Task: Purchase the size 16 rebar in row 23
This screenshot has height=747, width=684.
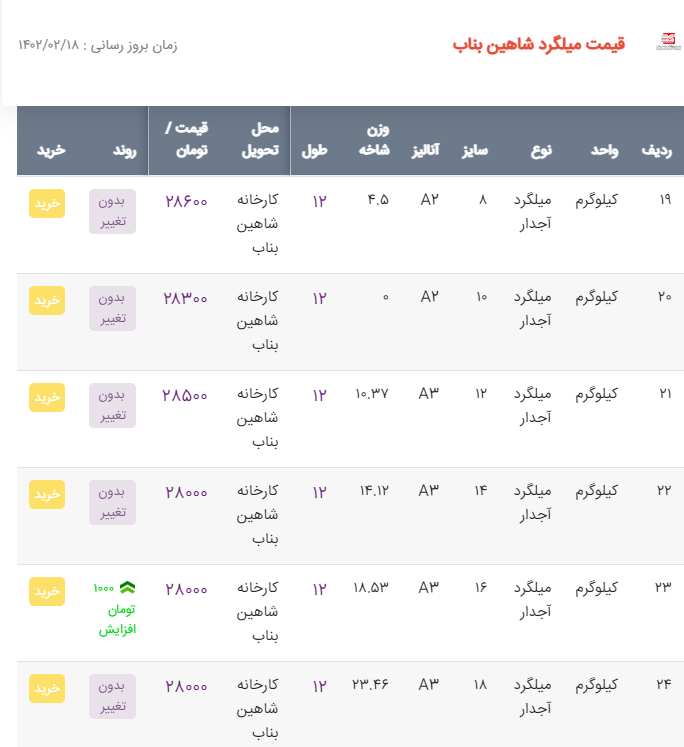Action: click(x=47, y=591)
